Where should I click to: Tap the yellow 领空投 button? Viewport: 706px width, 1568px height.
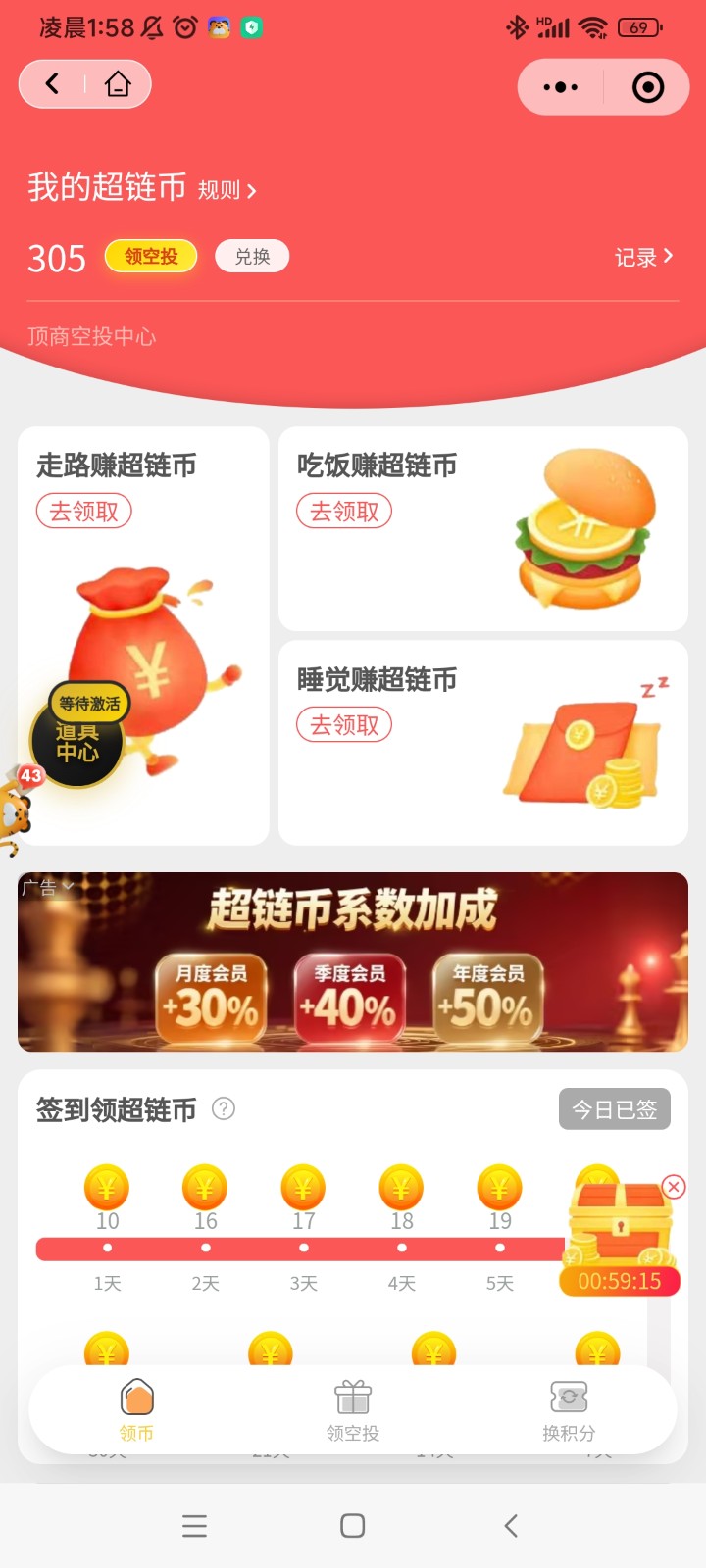click(x=150, y=256)
